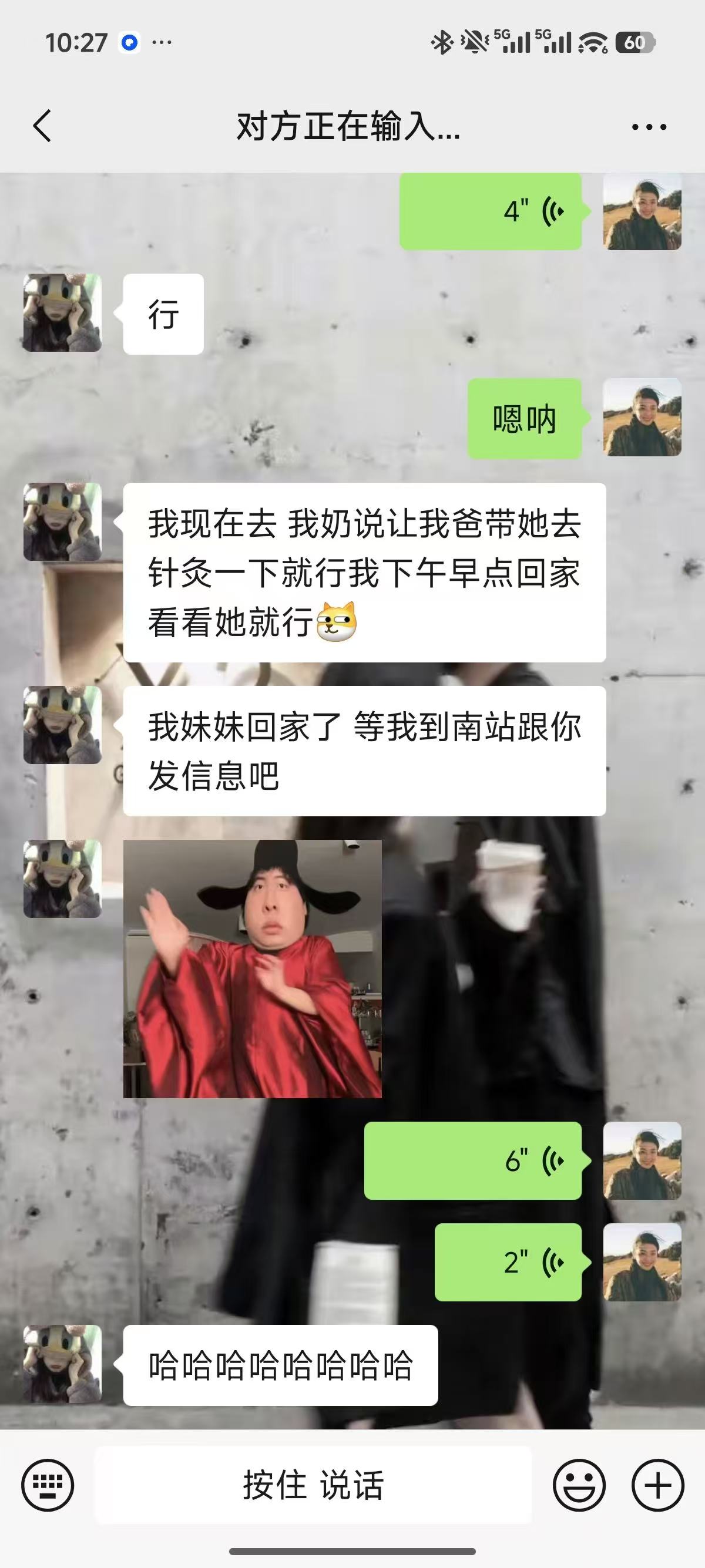Play the 4-second voice message
The width and height of the screenshot is (705, 1568).
(x=491, y=211)
